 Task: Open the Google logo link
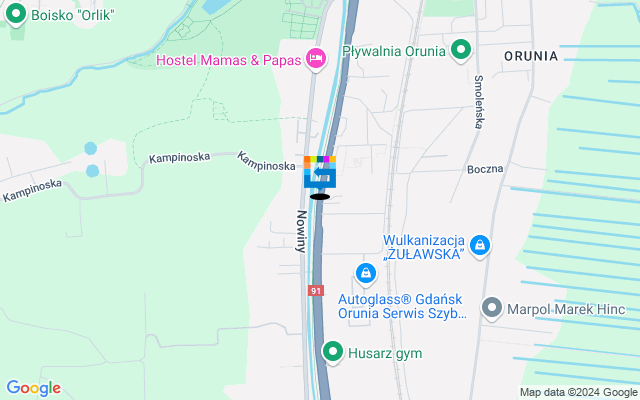point(33,388)
